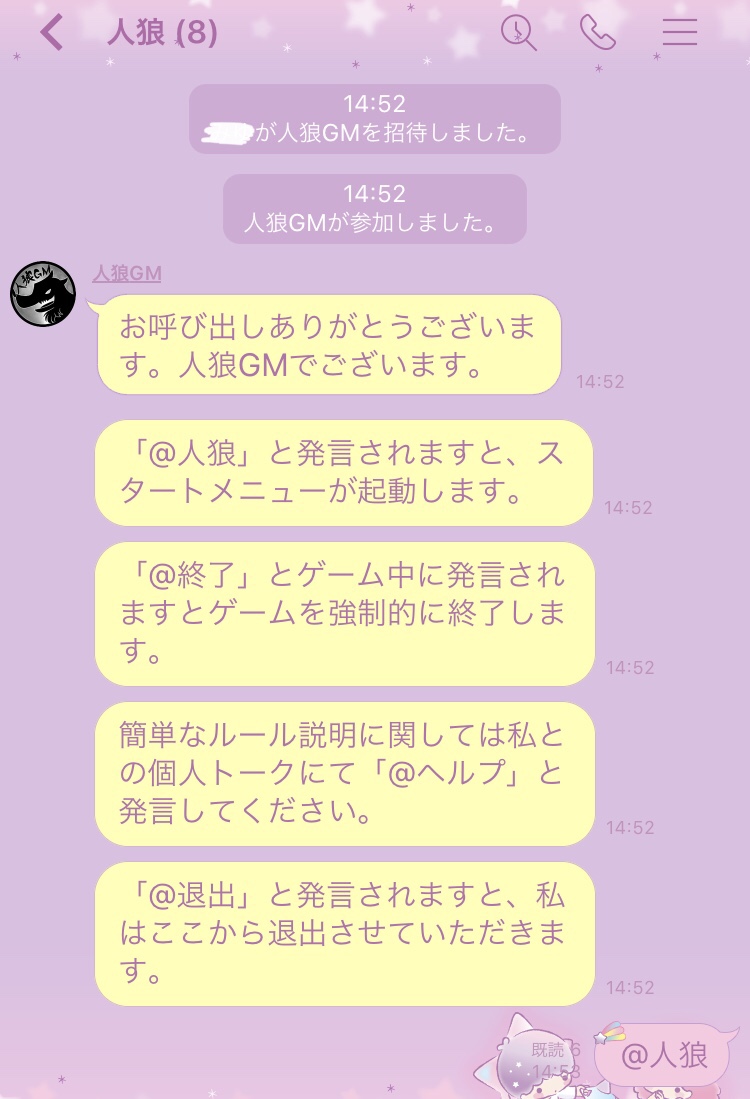Select the greeting bubble from 人狼GM
The height and width of the screenshot is (1099, 750).
pyautogui.click(x=328, y=345)
